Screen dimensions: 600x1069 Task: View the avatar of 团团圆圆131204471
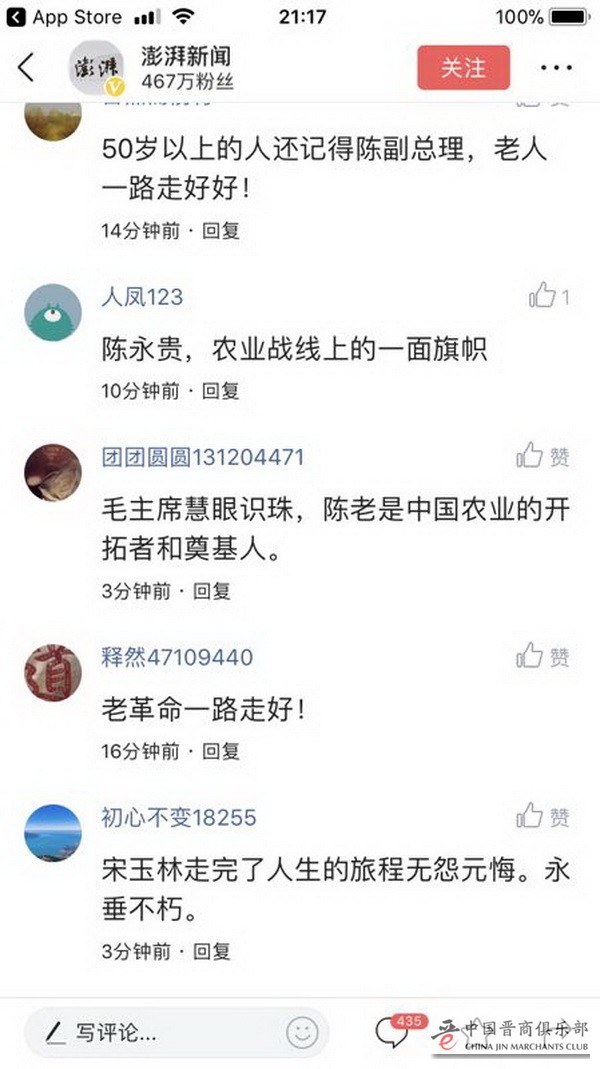(x=52, y=472)
